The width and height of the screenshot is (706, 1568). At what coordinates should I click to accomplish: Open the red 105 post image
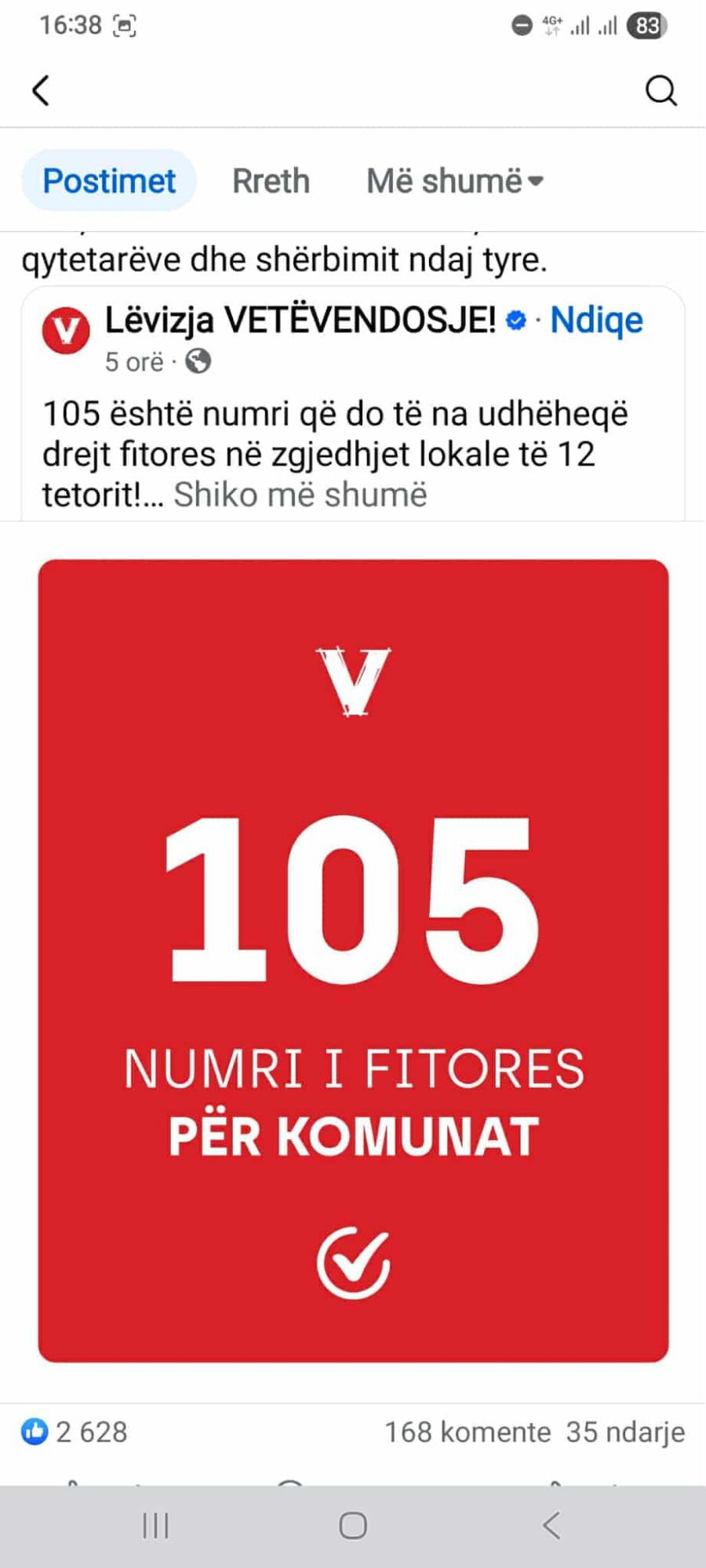(353, 960)
